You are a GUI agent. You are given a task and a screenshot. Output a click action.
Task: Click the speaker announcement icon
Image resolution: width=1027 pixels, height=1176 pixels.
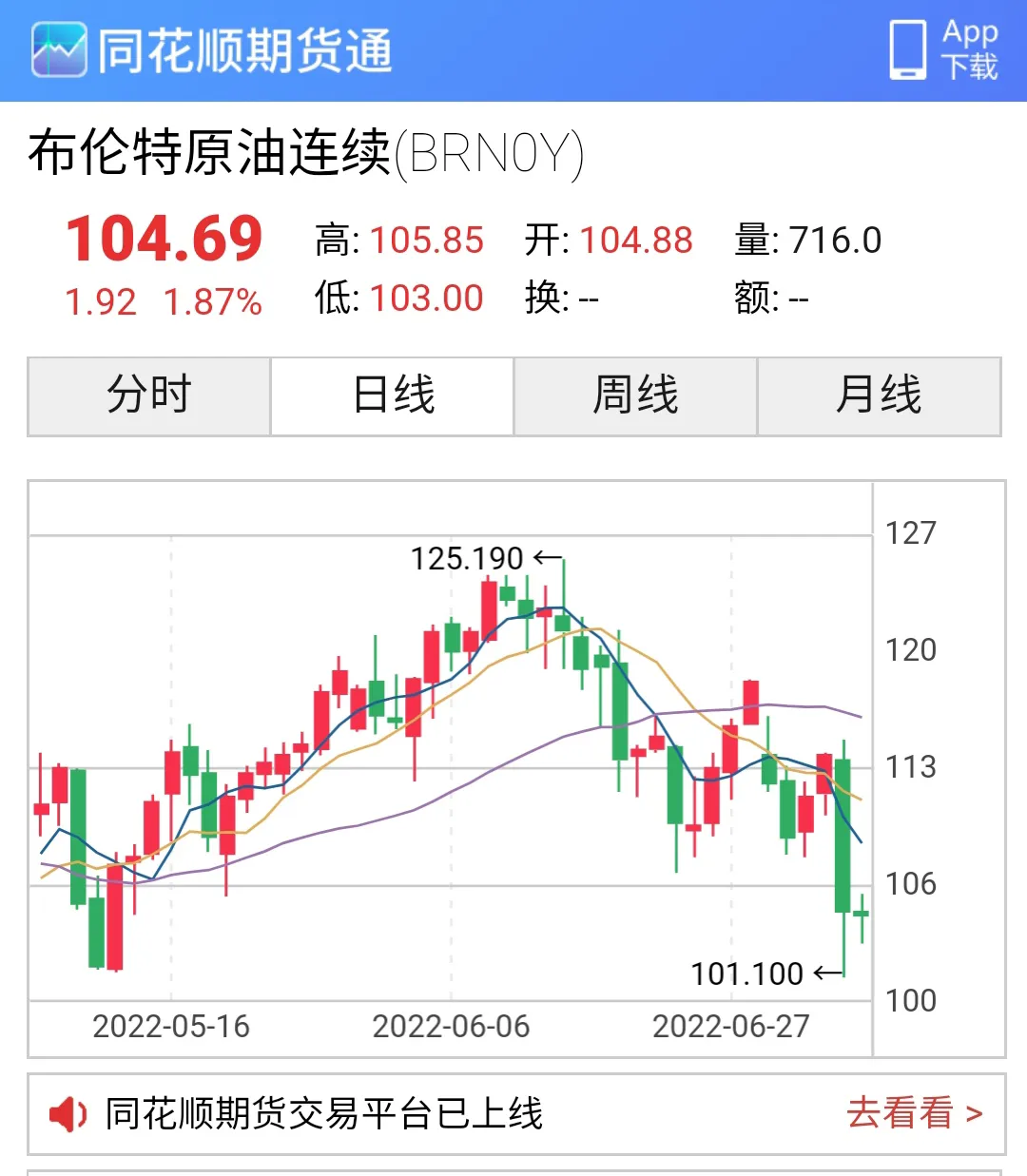click(x=68, y=1113)
